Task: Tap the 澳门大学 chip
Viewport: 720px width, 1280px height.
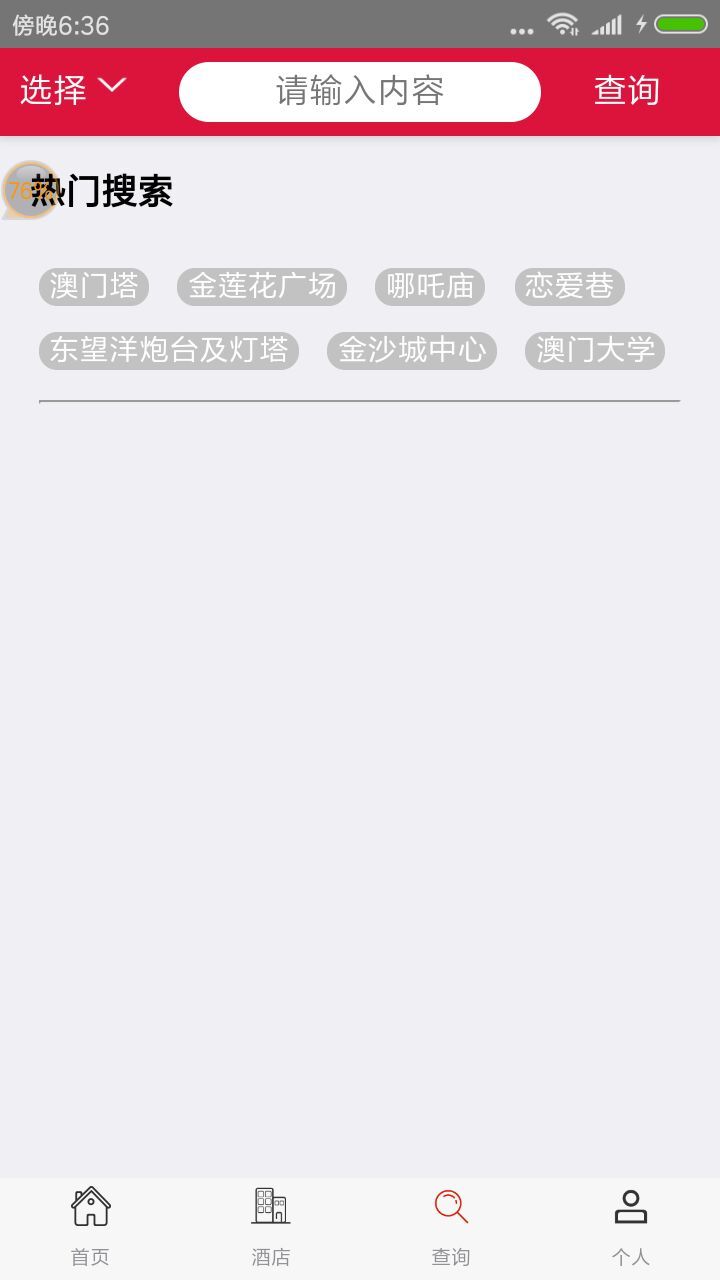Action: pos(595,351)
